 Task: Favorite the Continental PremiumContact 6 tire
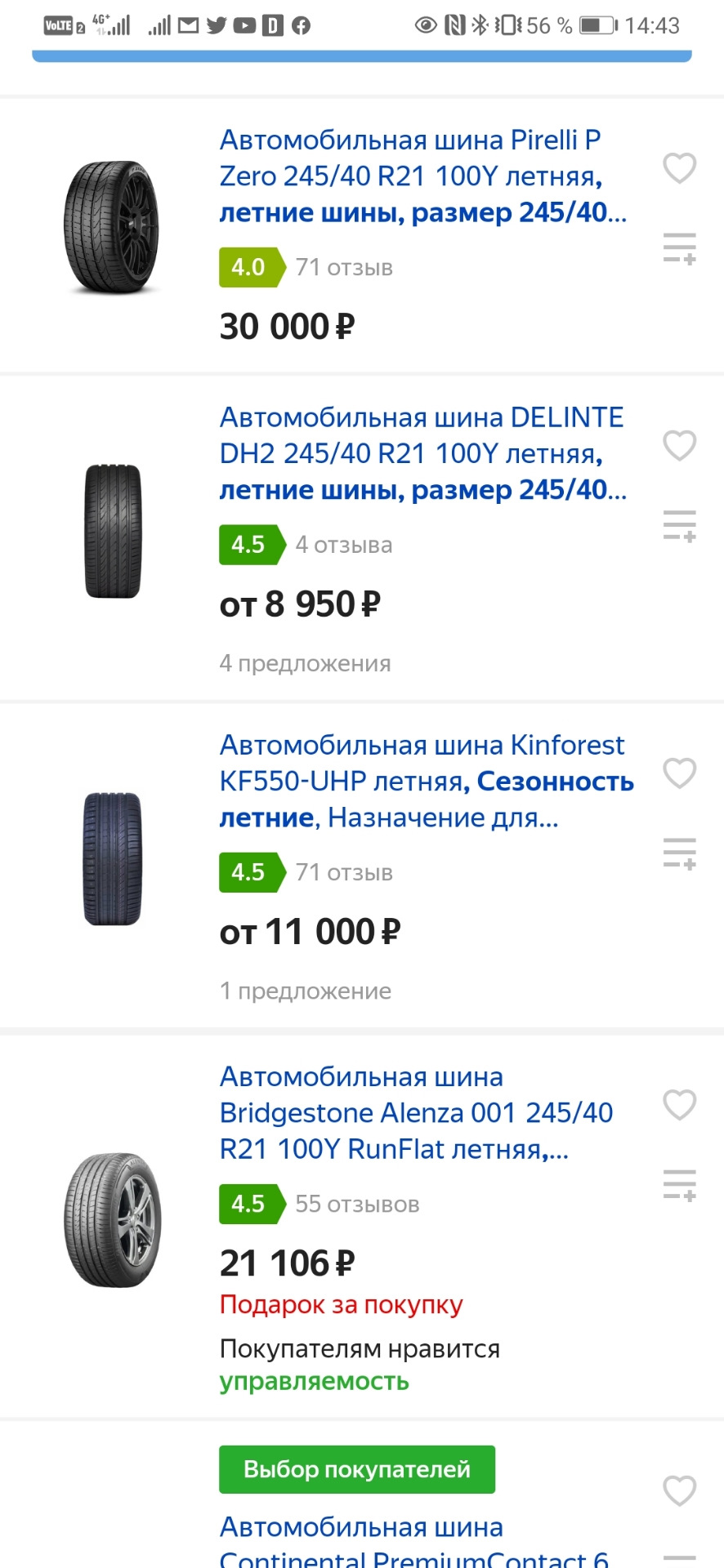(x=679, y=1491)
